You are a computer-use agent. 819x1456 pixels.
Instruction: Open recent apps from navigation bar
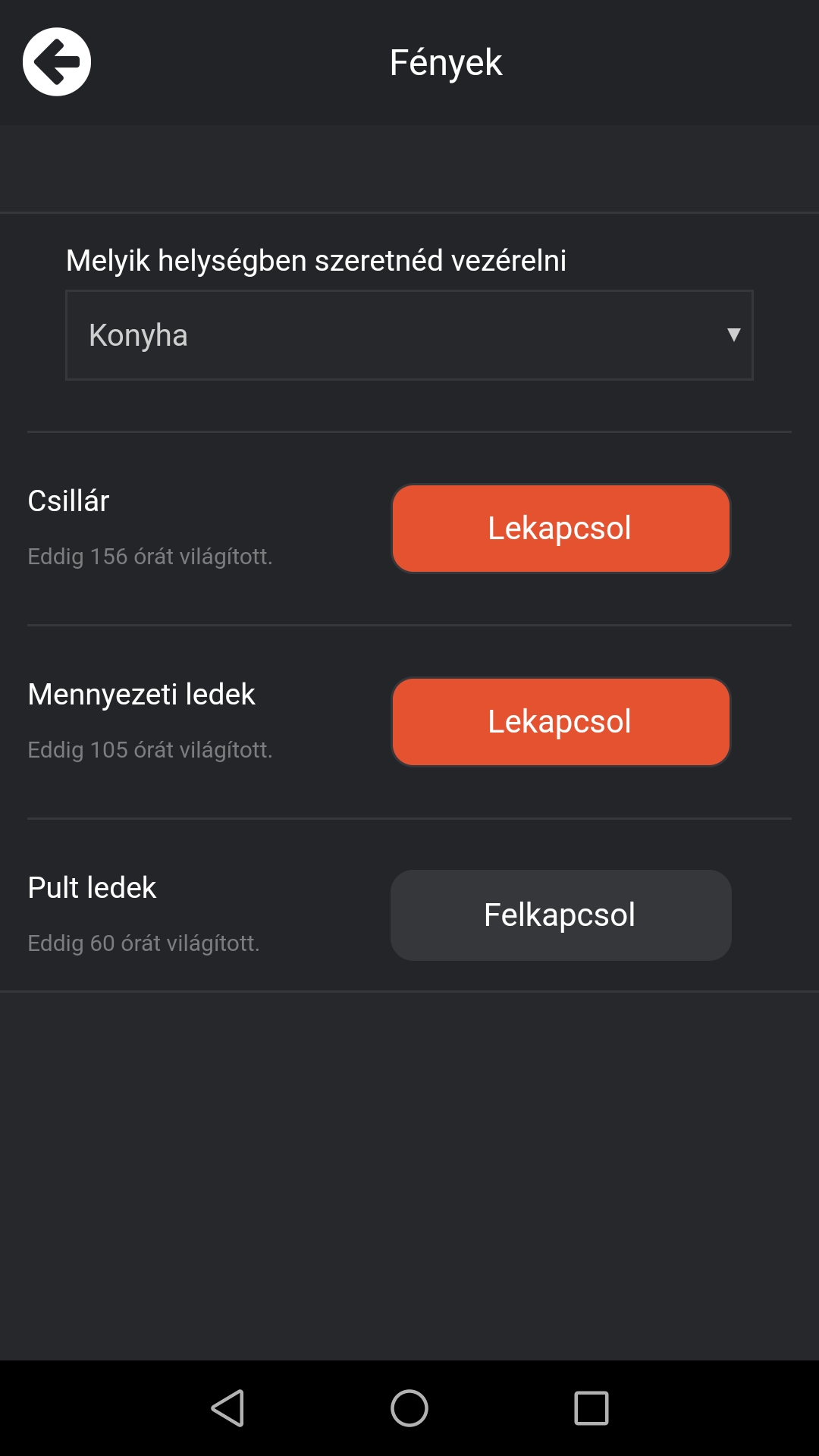(x=591, y=1408)
